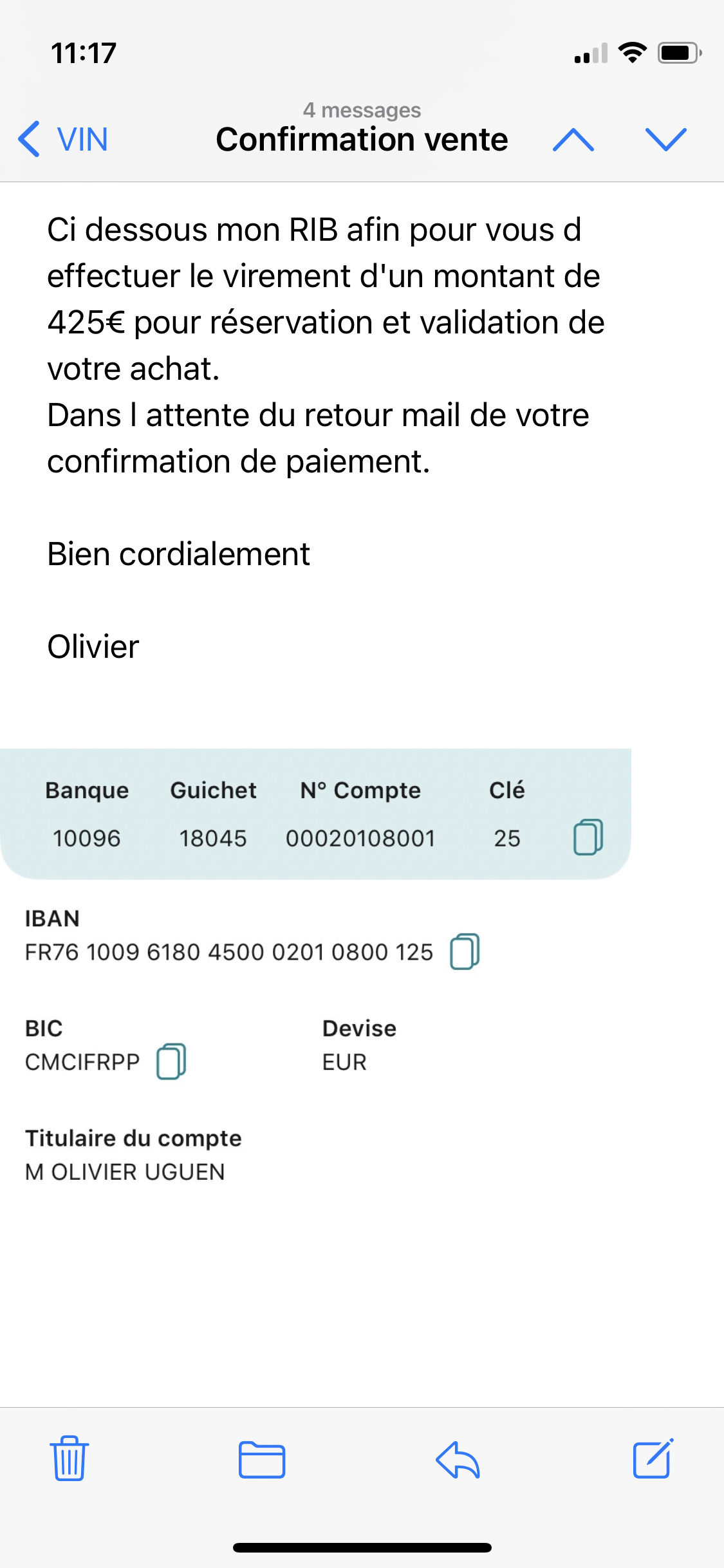Reply to Olivier's email
The width and height of the screenshot is (724, 1568).
point(458,1459)
